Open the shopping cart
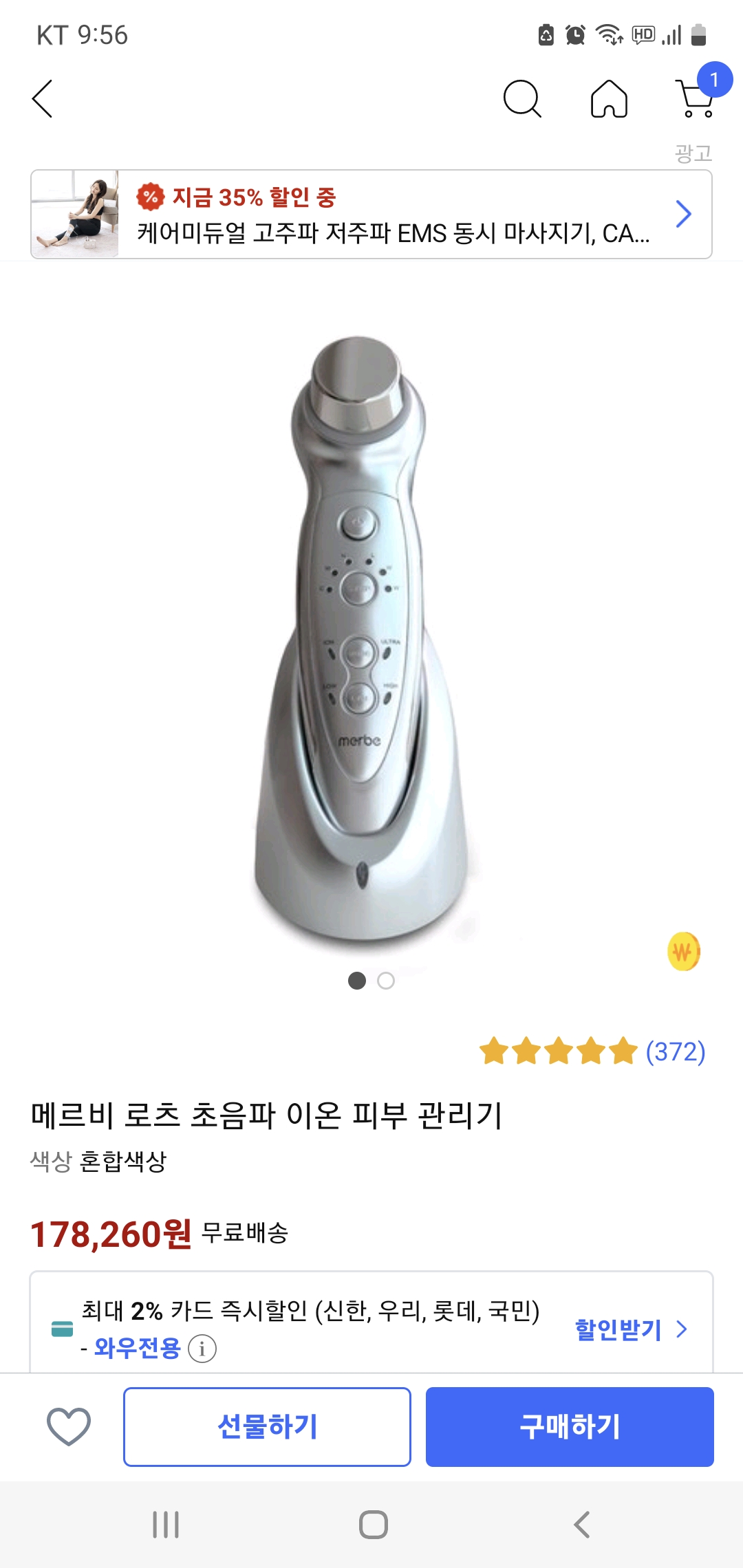Viewport: 743px width, 1568px height. pos(696,99)
